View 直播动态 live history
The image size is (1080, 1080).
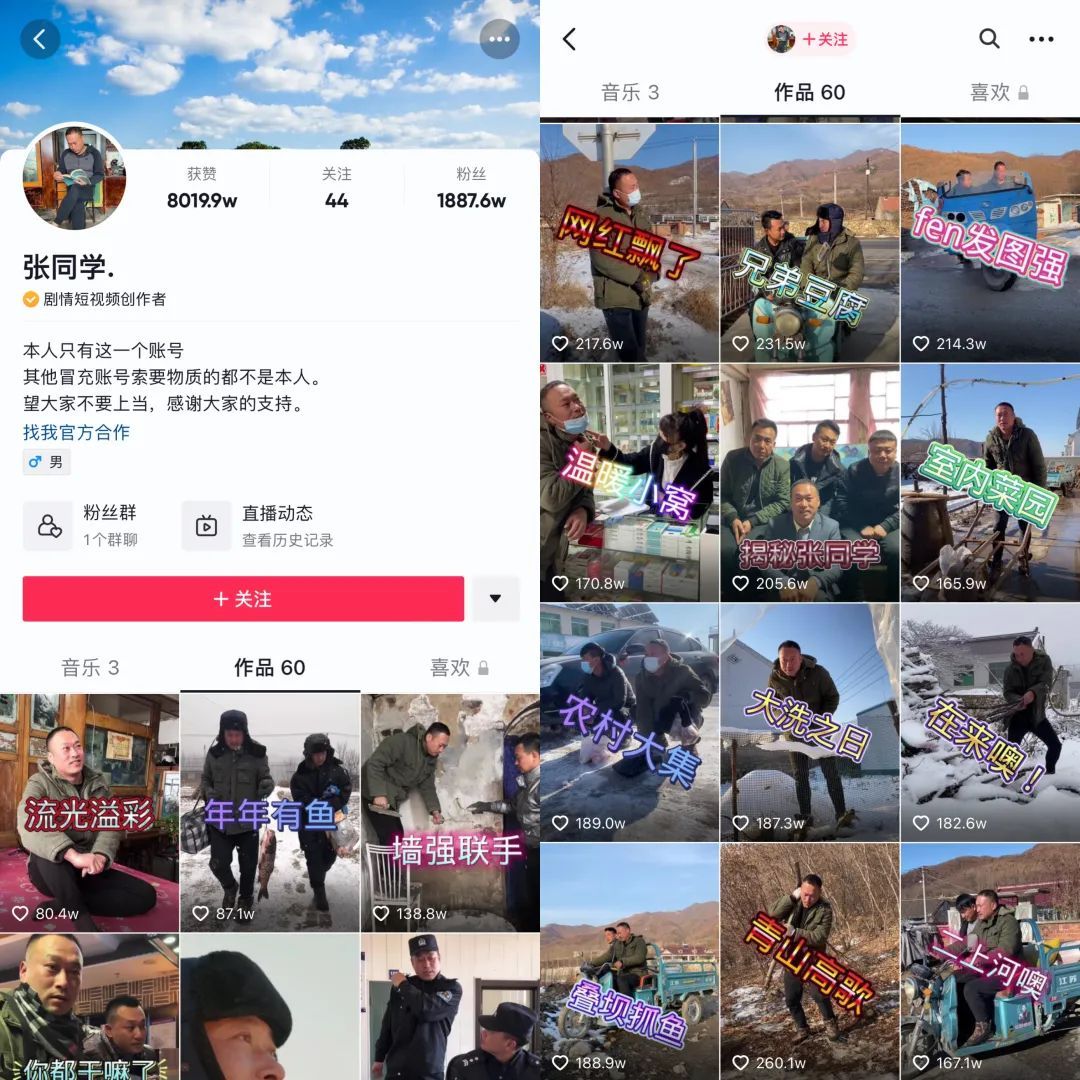[262, 525]
